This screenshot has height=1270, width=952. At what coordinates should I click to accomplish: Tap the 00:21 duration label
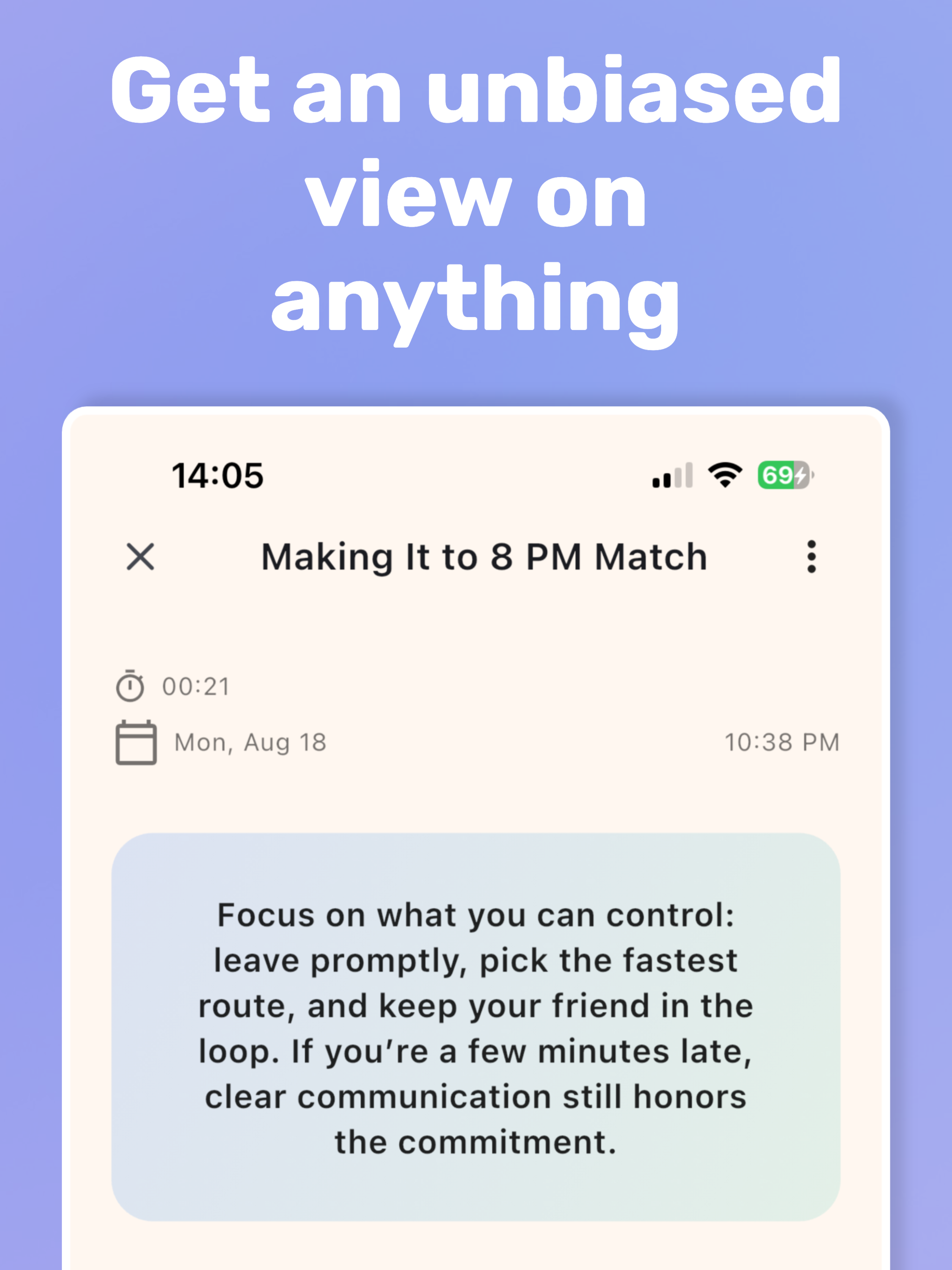click(195, 685)
